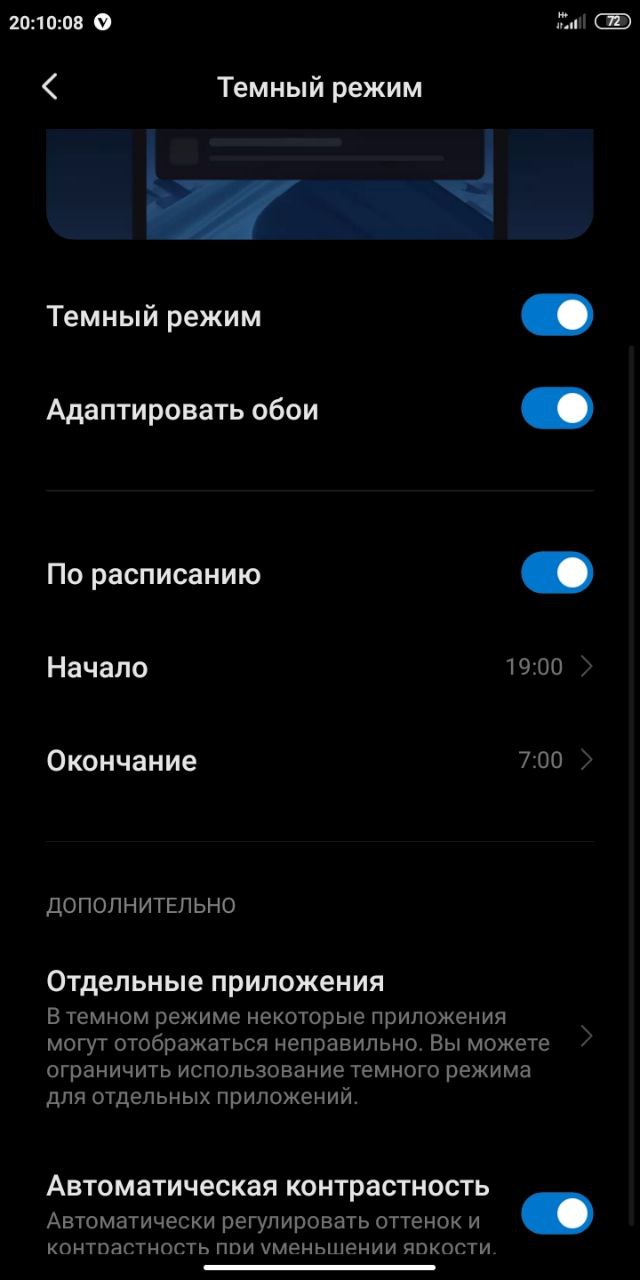The image size is (640, 1280).
Task: Disable the Адаптировать обои toggle
Action: pos(557,409)
